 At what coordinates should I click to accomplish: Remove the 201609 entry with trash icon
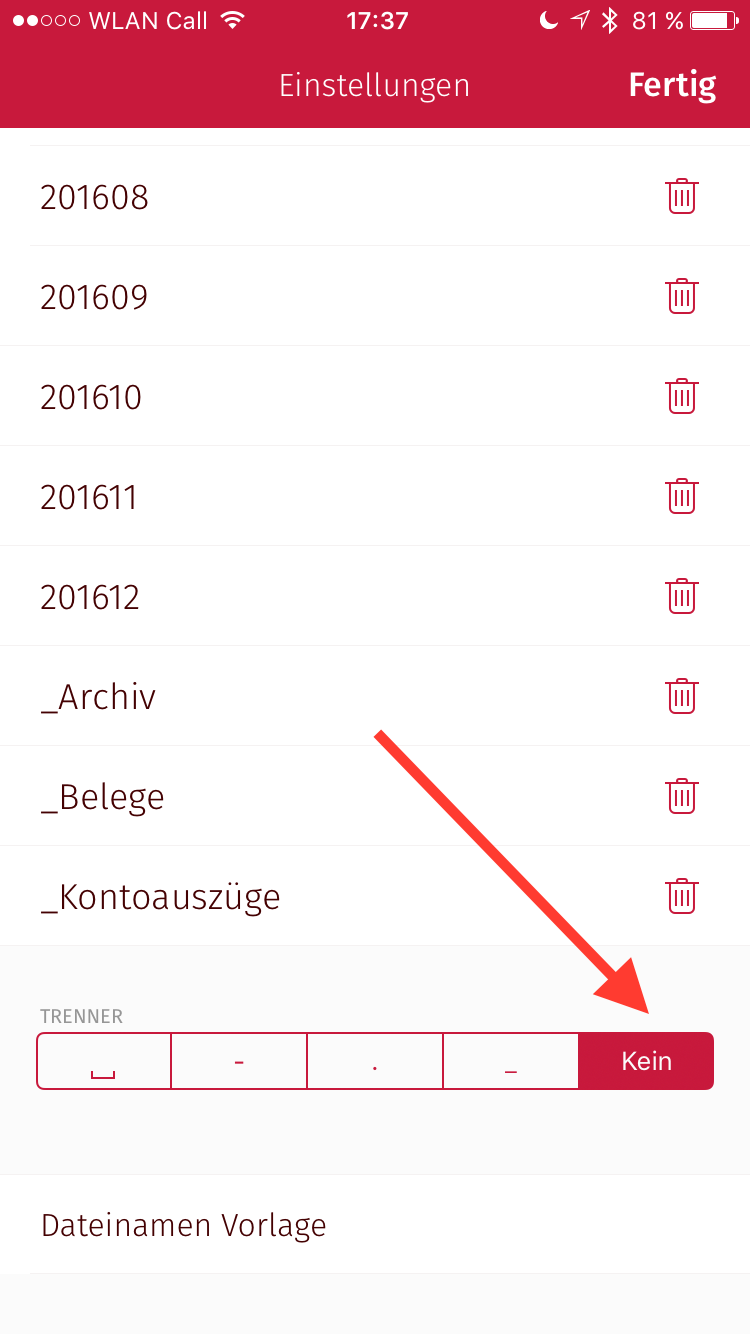[682, 296]
